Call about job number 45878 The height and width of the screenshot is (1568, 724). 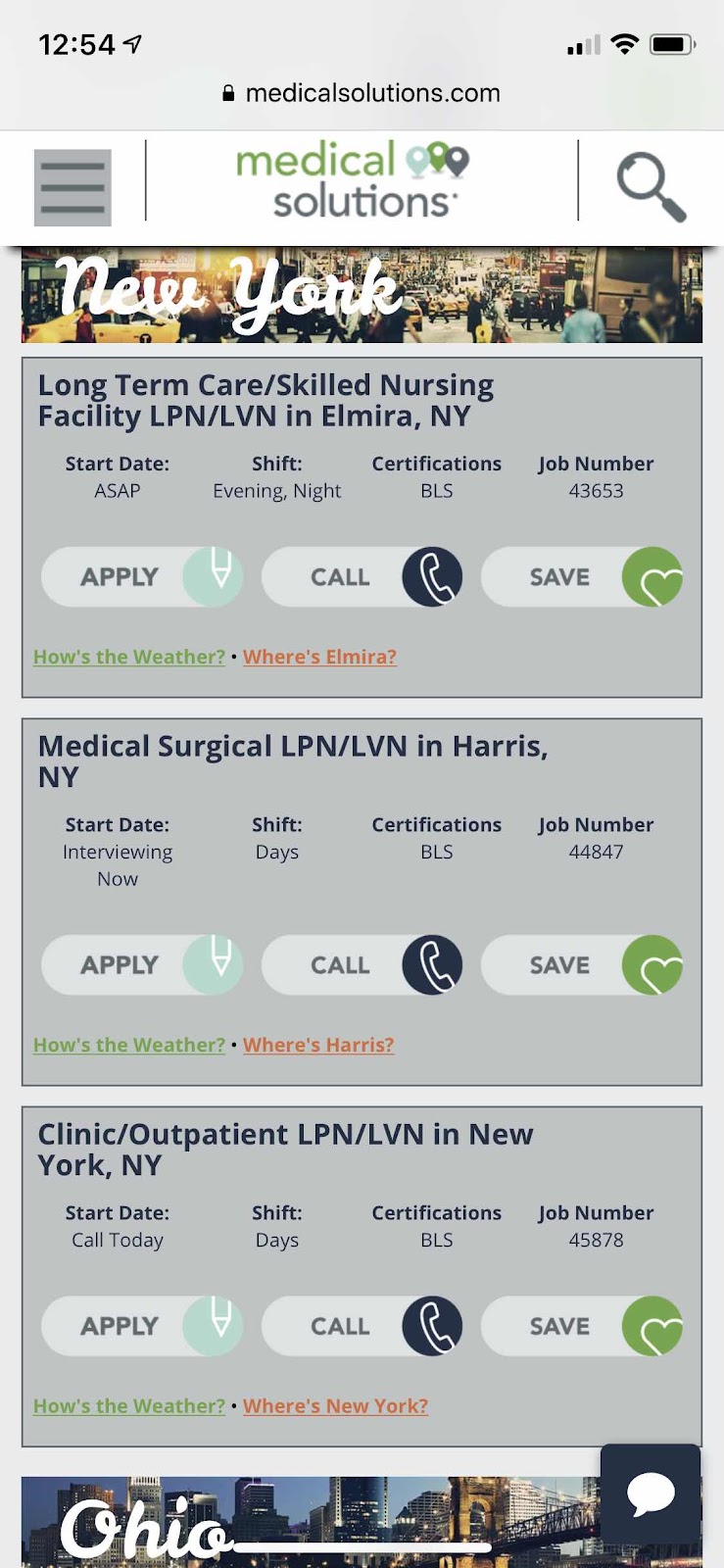[362, 1326]
